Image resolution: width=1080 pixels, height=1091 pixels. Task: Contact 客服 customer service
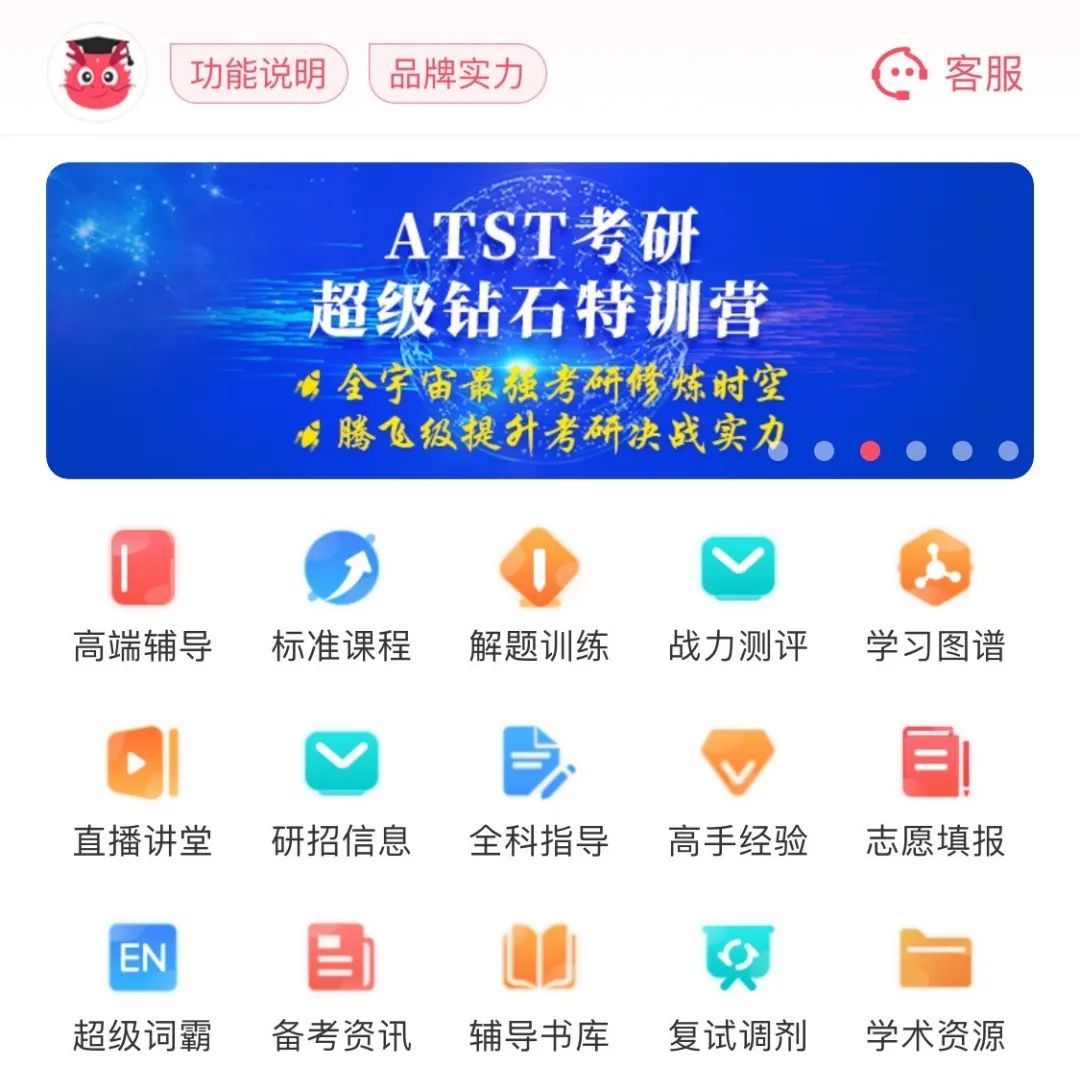(x=948, y=74)
